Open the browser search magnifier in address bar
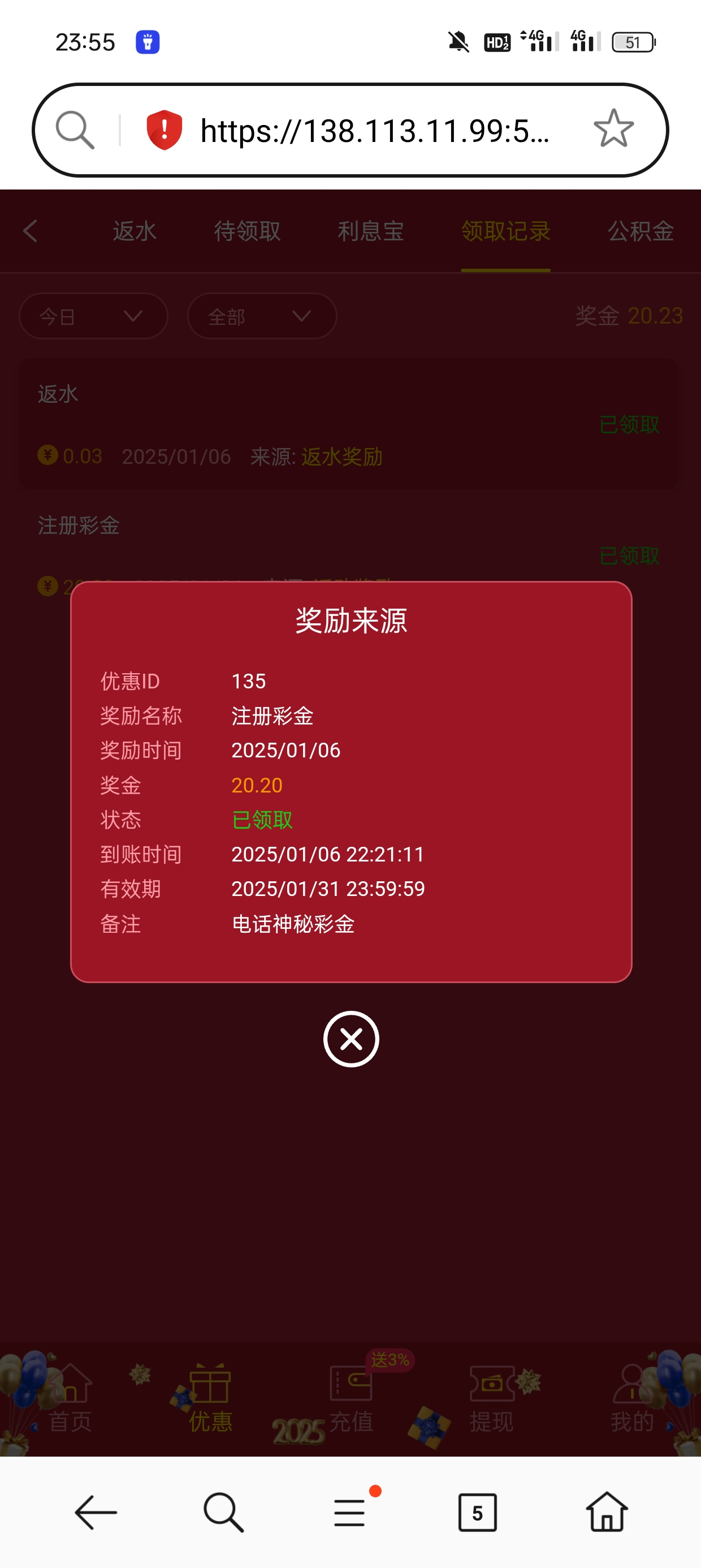Screen dimensions: 701x1568 pos(75,130)
